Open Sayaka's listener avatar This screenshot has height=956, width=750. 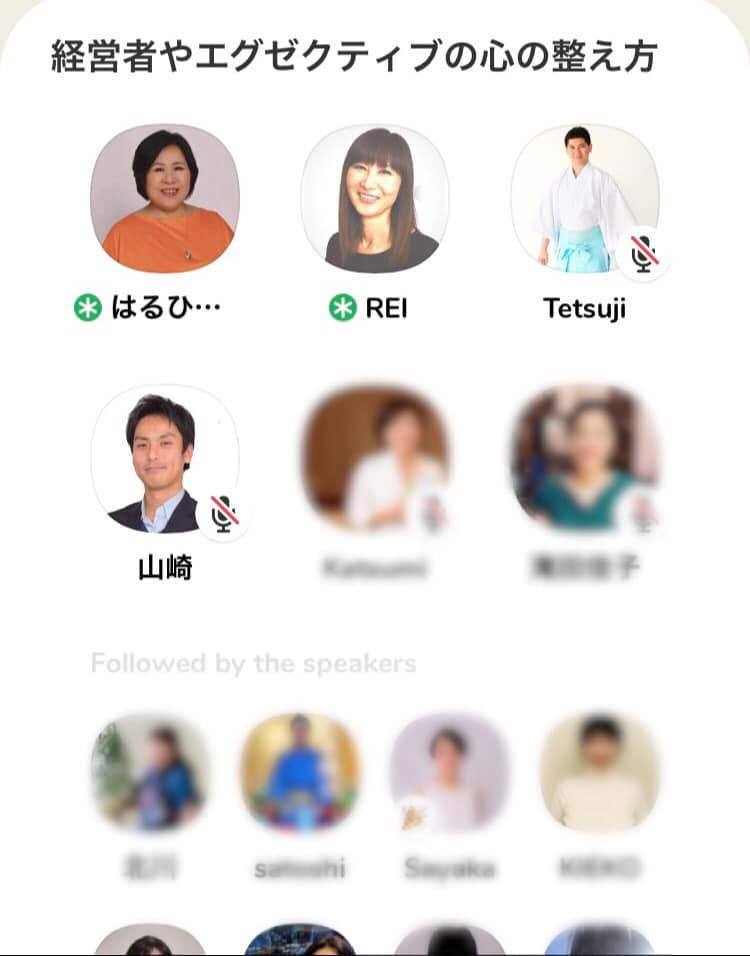pos(449,772)
